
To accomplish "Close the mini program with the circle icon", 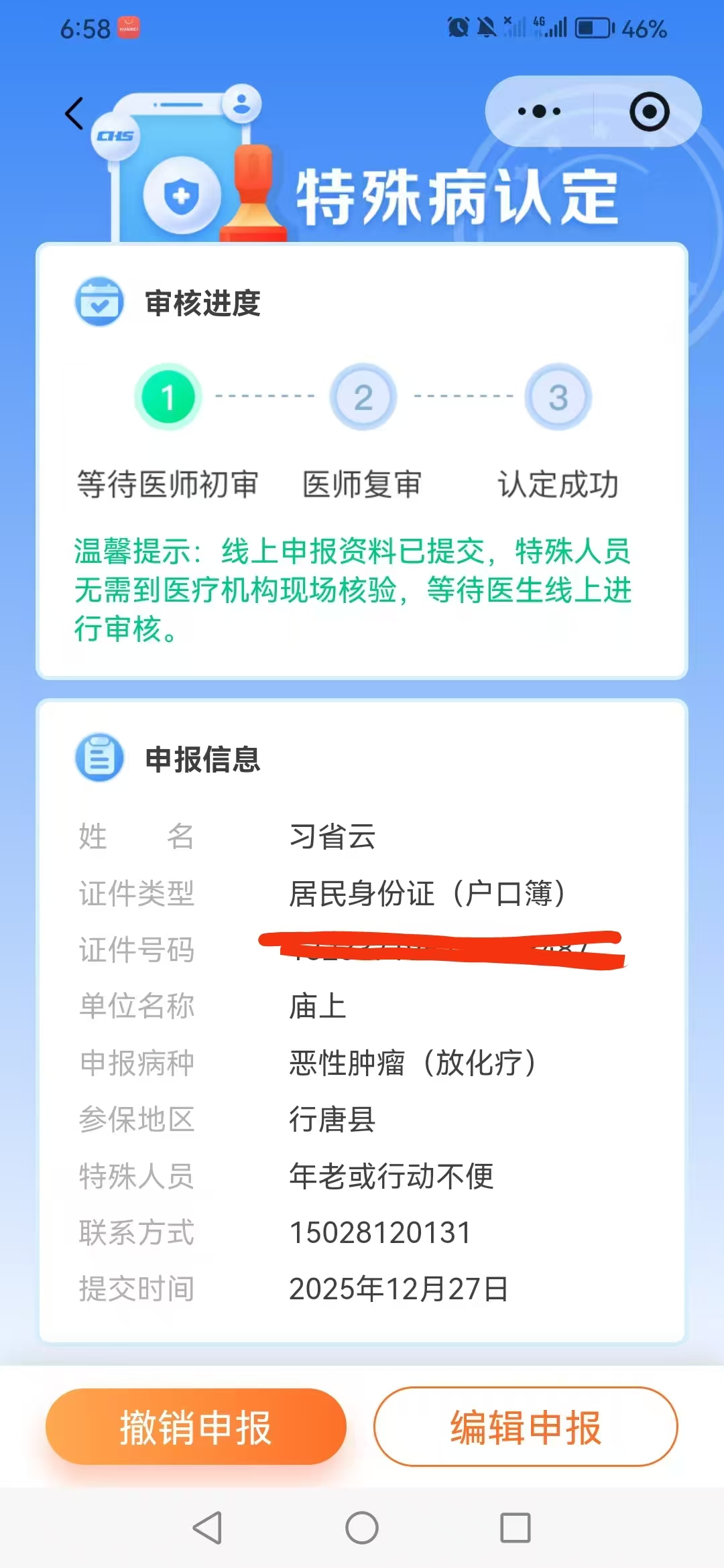I will [x=649, y=111].
